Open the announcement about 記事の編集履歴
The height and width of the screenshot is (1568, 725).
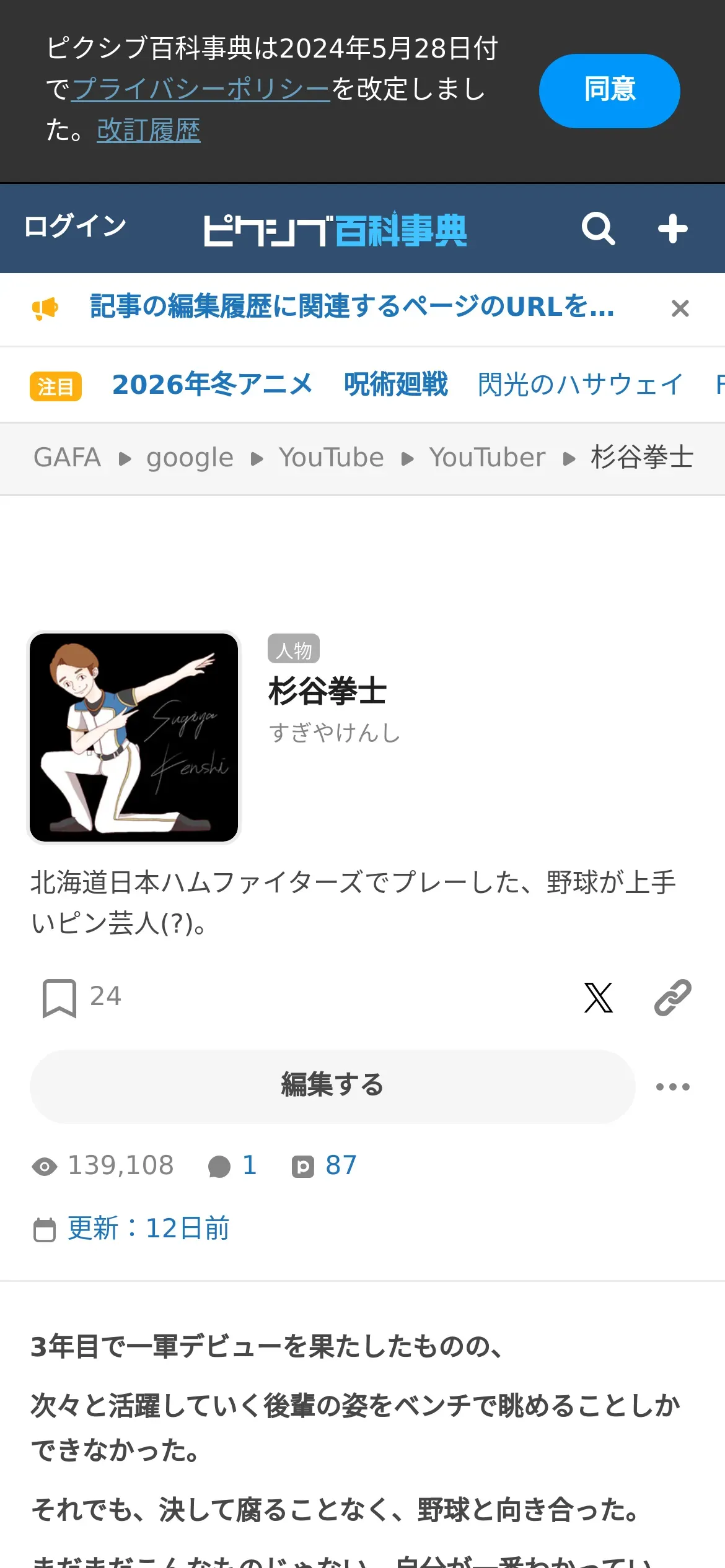click(351, 307)
